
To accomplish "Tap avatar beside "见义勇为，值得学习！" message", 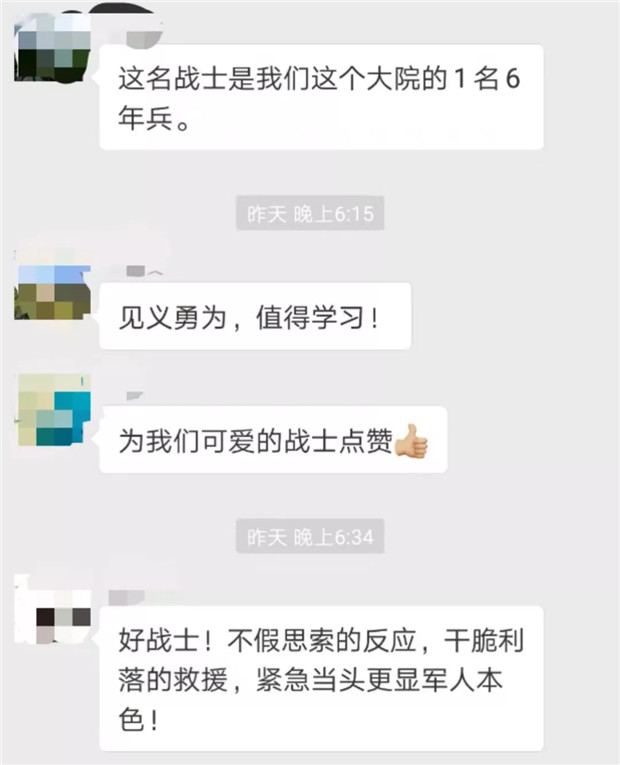I will pyautogui.click(x=52, y=292).
